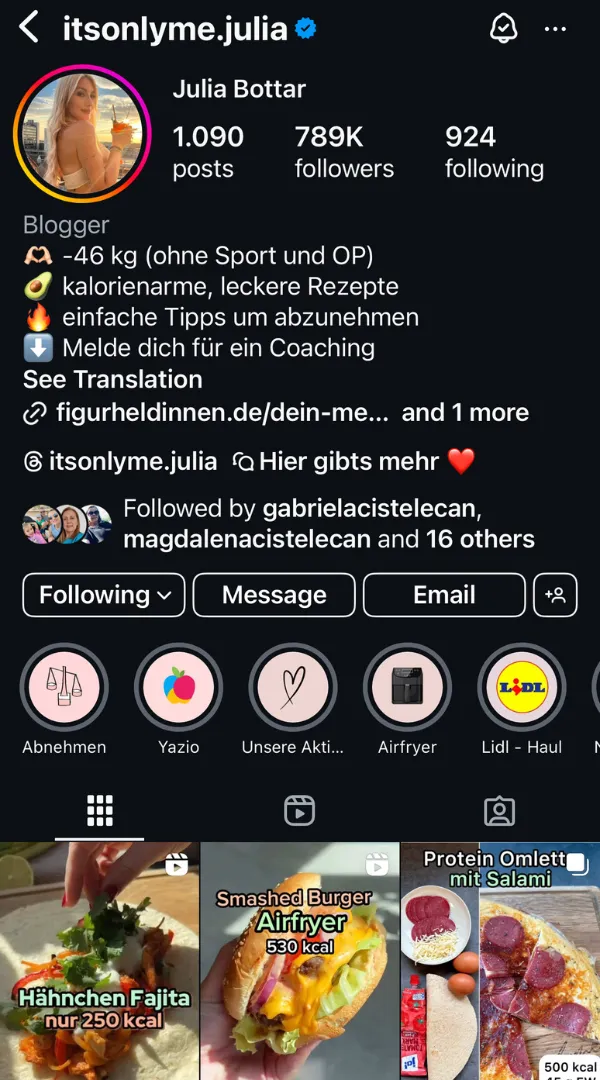
Task: Show suggested similar accounts
Action: (x=555, y=595)
